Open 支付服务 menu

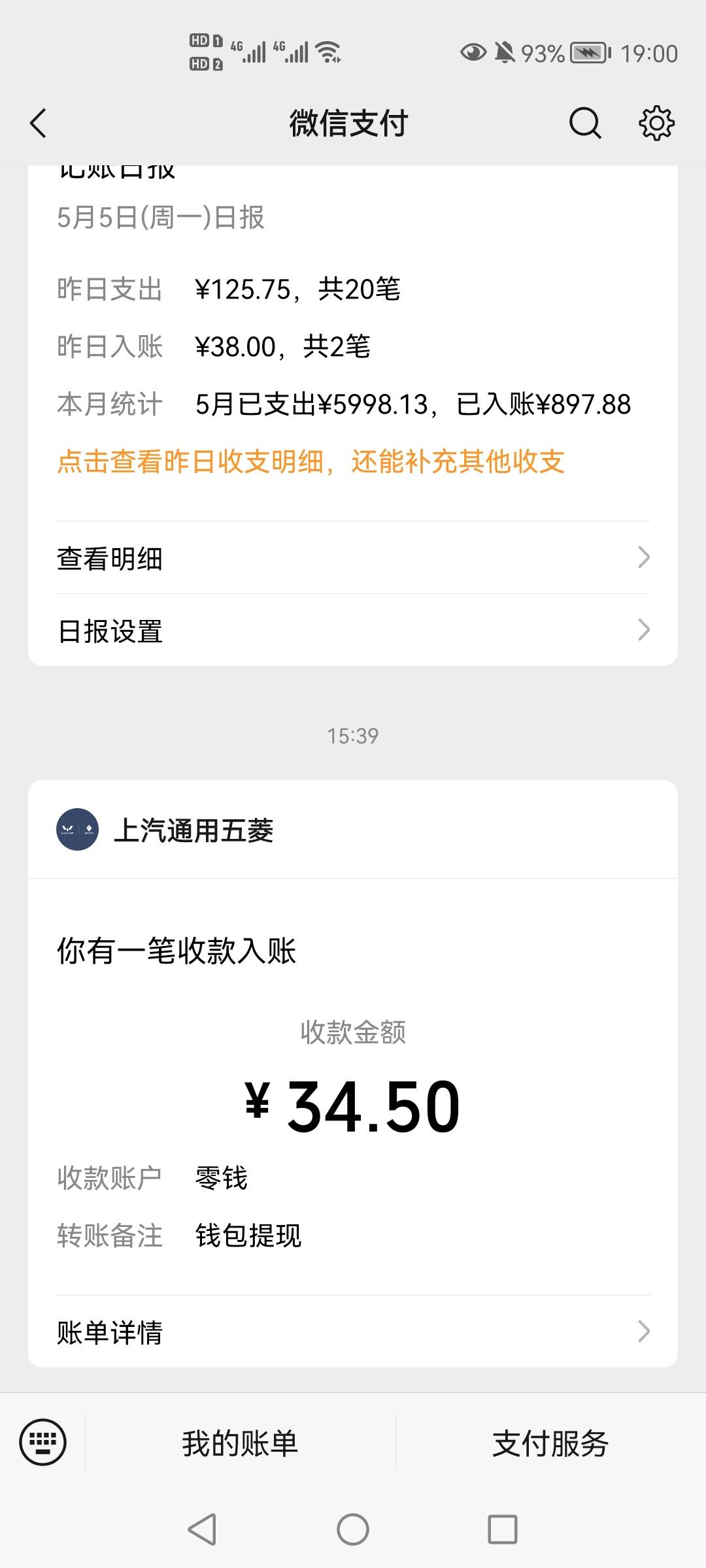pos(550,1443)
